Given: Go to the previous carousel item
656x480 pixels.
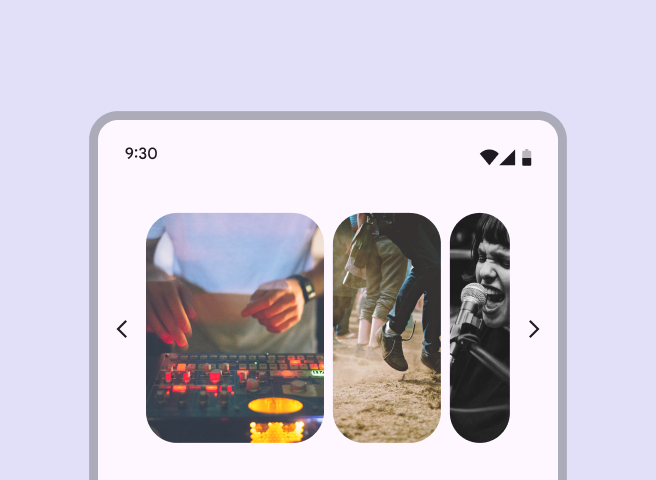Looking at the screenshot, I should (x=122, y=329).
